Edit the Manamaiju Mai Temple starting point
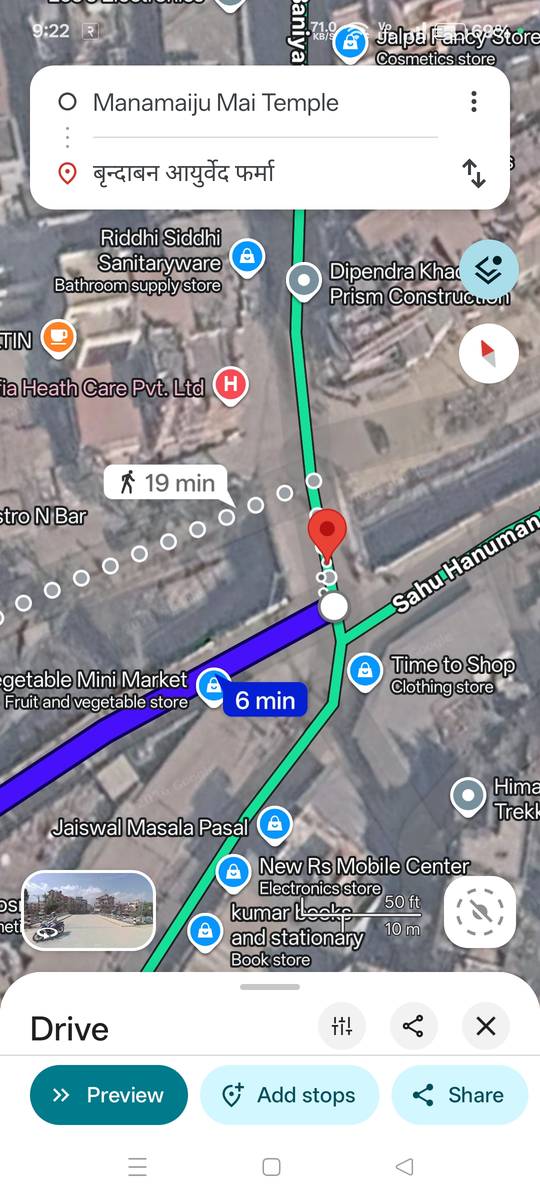This screenshot has width=540, height=1200. click(265, 102)
